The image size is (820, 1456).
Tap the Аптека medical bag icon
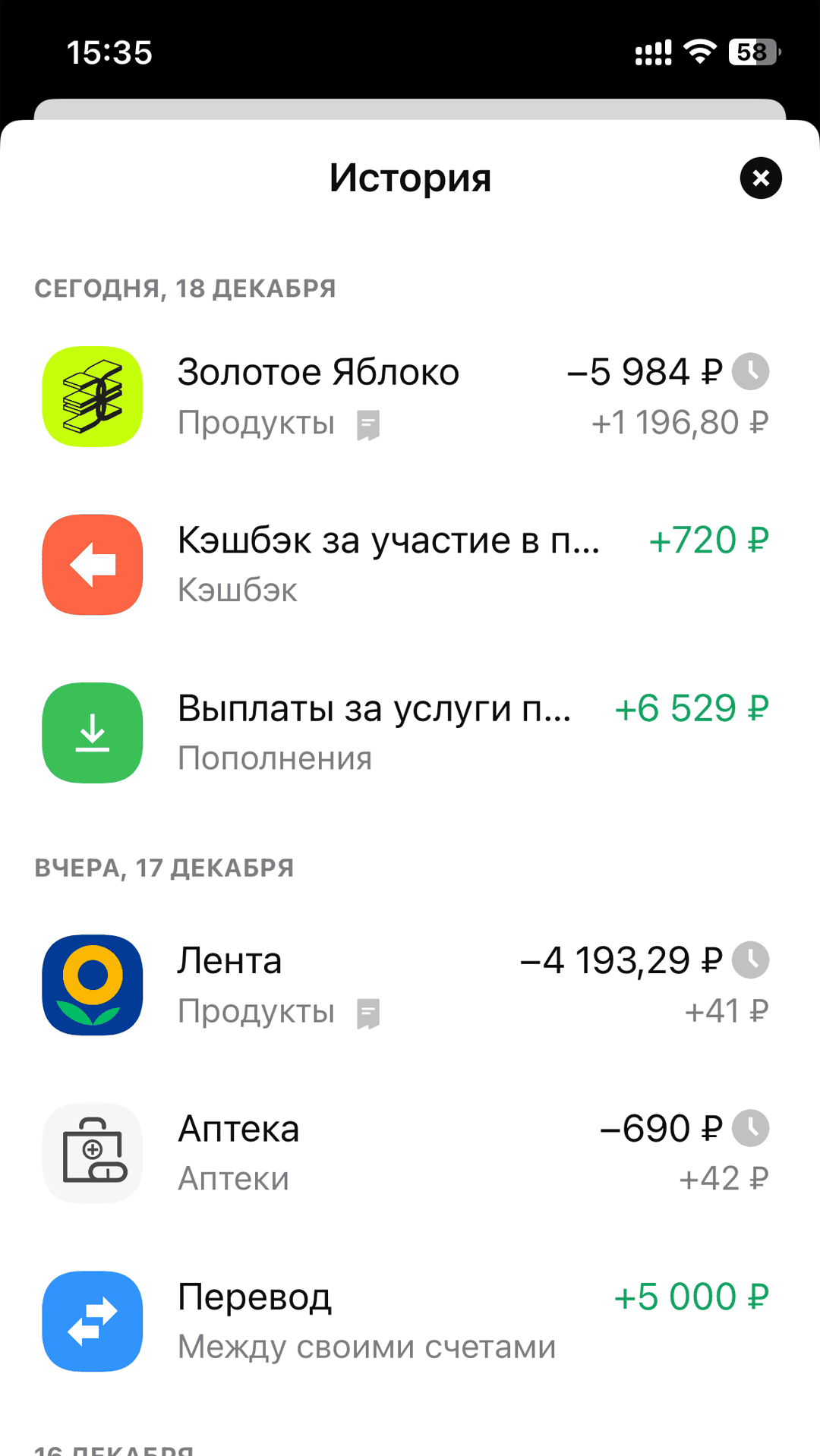tap(92, 1152)
